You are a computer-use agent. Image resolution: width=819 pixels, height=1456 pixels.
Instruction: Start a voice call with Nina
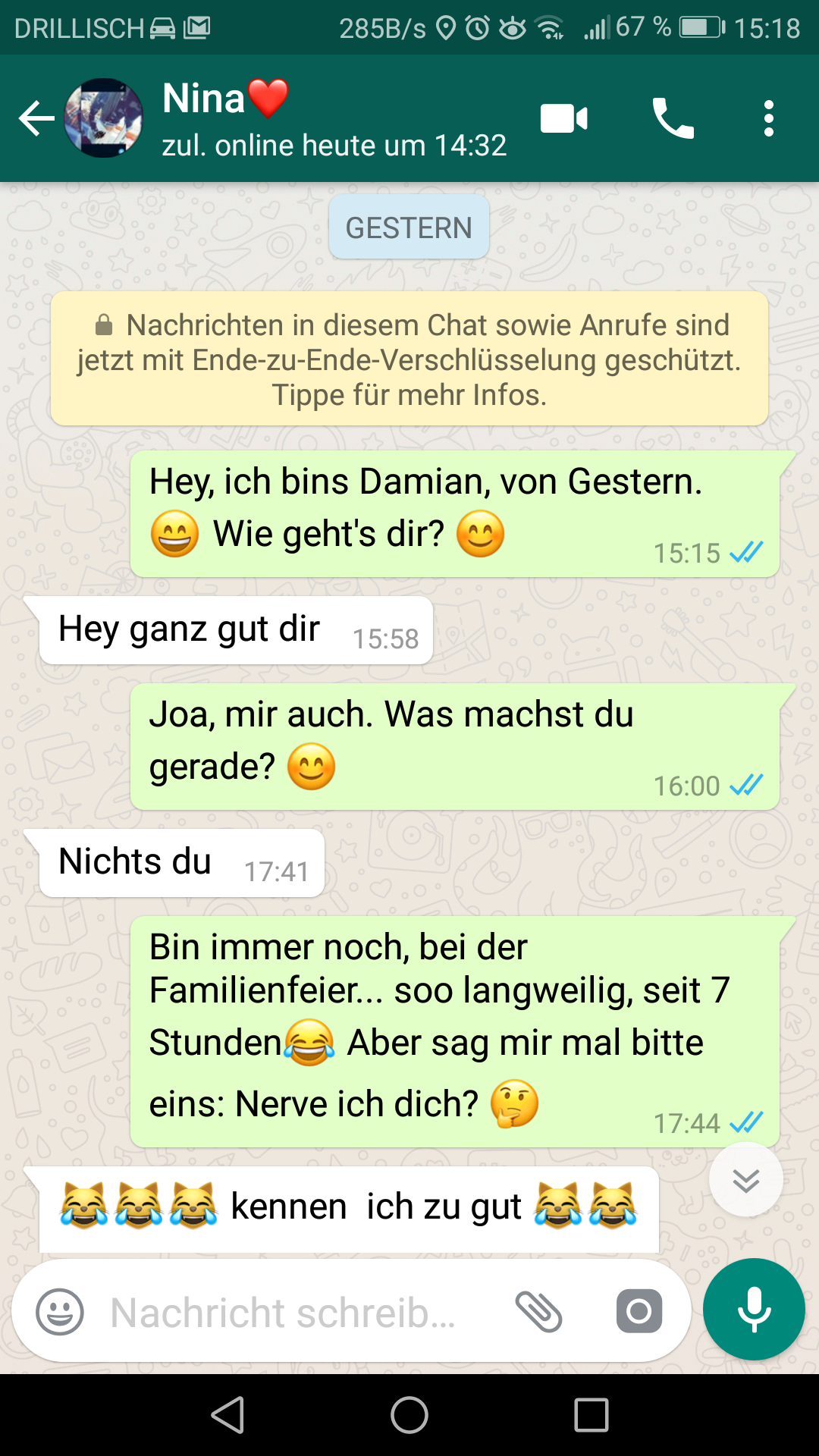pos(673,119)
